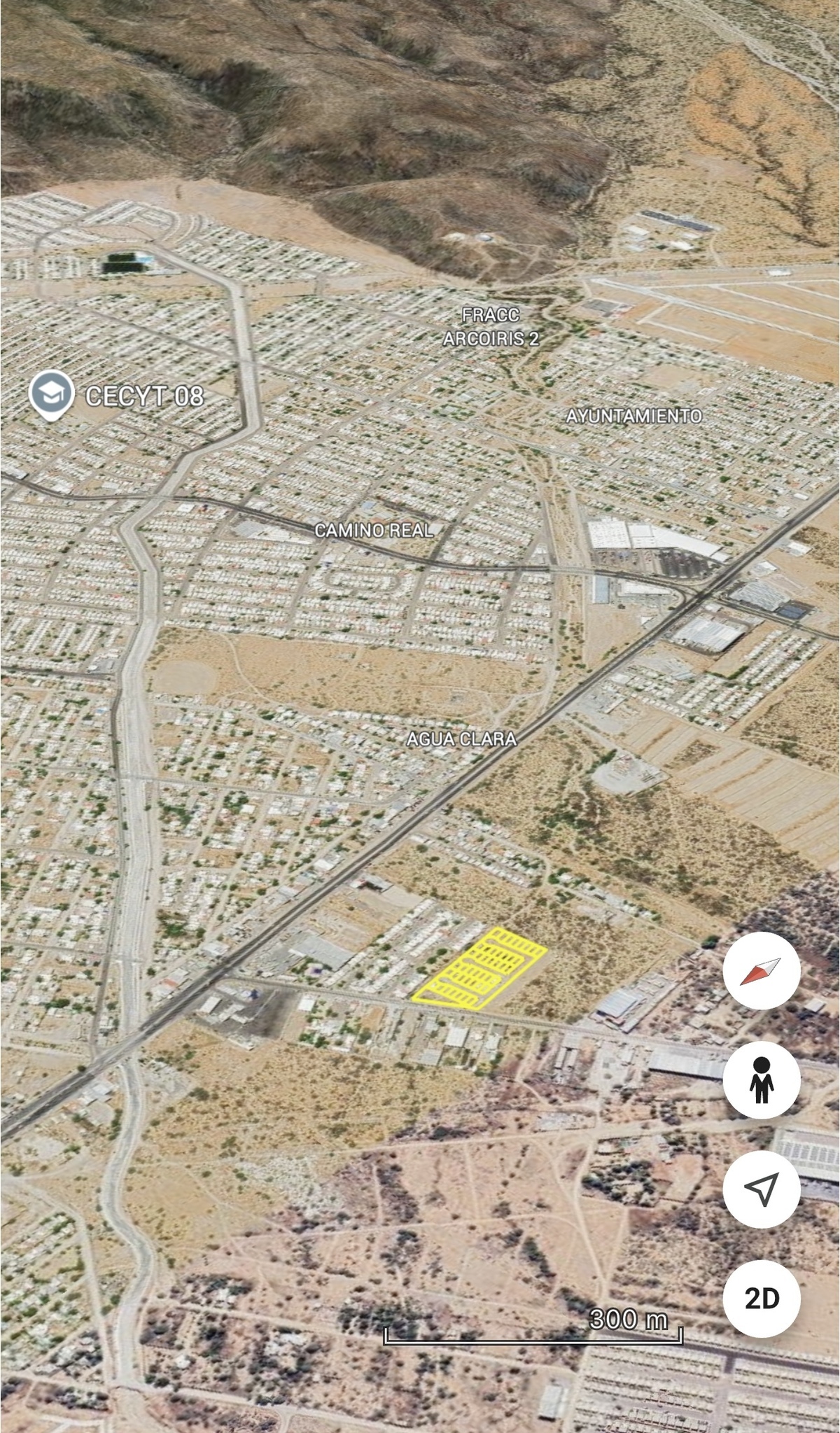The height and width of the screenshot is (1433, 840).
Task: Open the CECYT 08 school marker
Action: point(51,394)
